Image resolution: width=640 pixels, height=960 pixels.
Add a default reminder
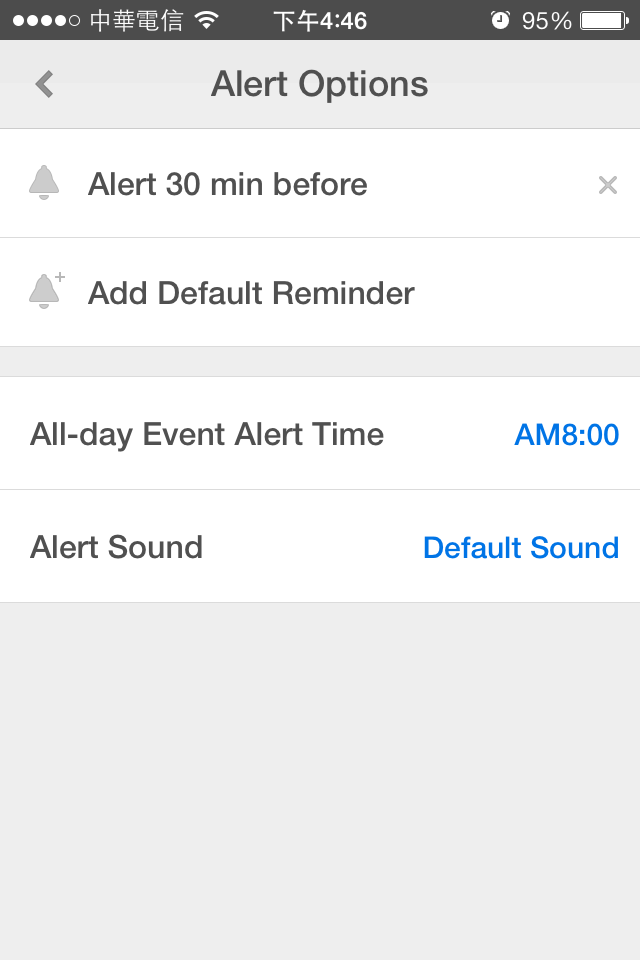click(250, 293)
